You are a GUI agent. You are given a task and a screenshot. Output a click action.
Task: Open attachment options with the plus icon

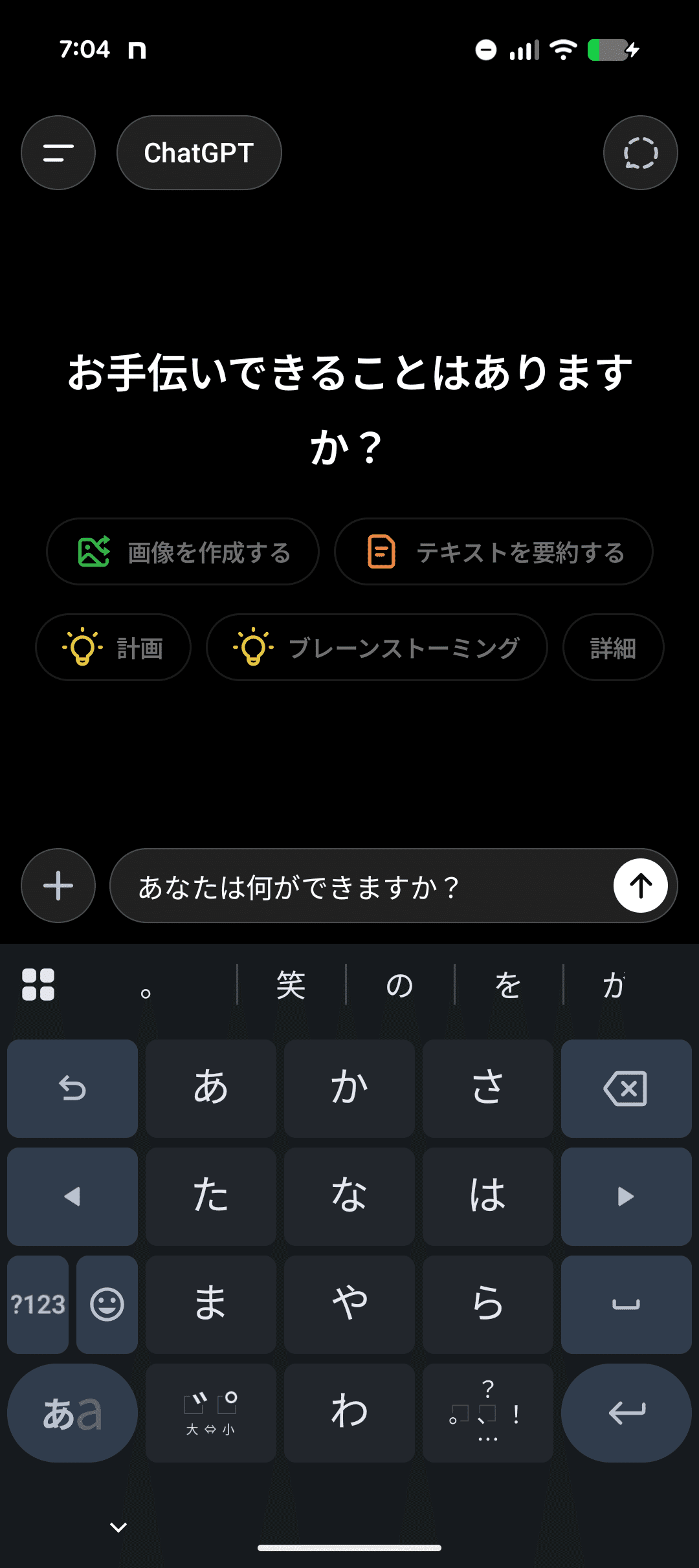click(58, 886)
